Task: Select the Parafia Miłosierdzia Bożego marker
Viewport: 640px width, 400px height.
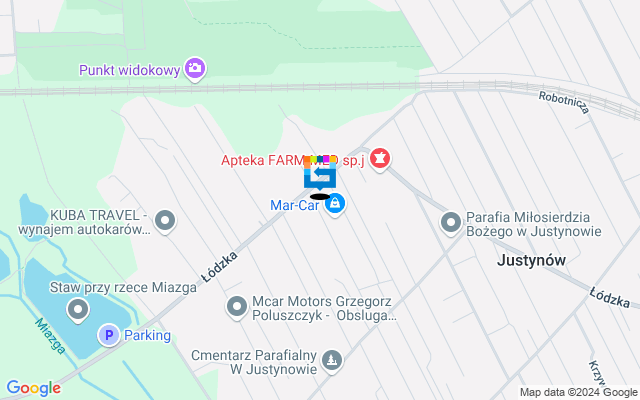Action: click(451, 222)
